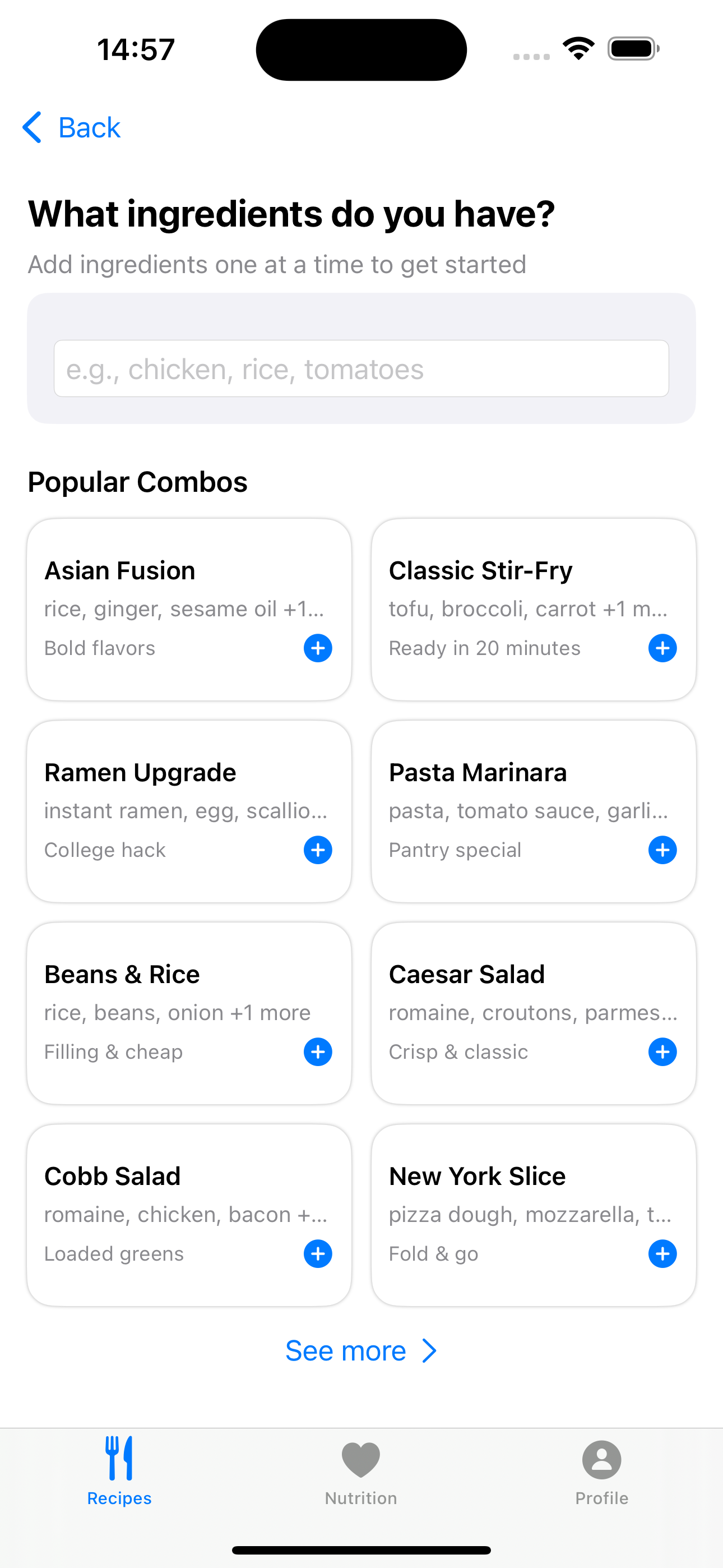Tap the plus icon on Beans & Rice
The width and height of the screenshot is (723, 1568).
tap(317, 1052)
